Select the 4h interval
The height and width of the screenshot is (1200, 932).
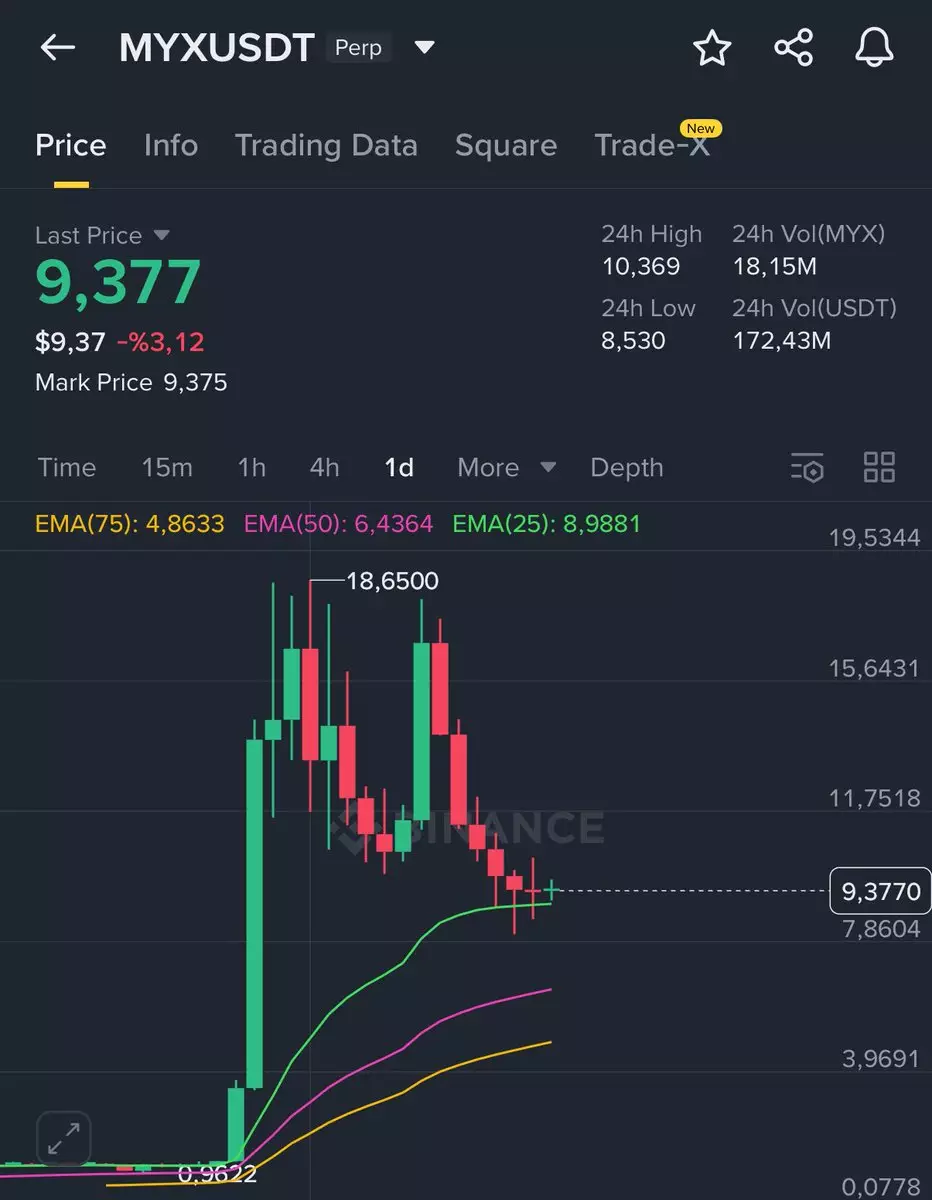pyautogui.click(x=324, y=467)
